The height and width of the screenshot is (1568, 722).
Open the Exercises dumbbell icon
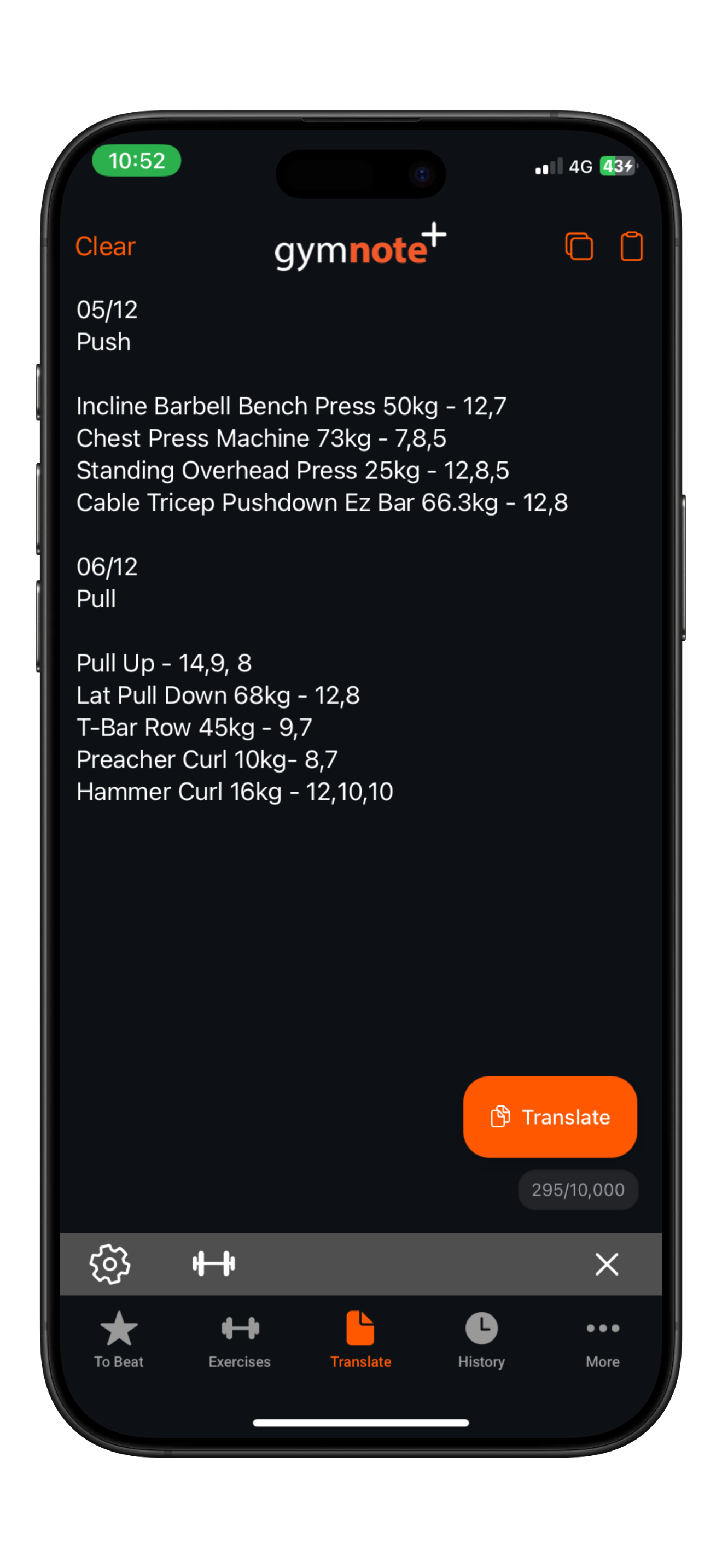click(239, 1329)
